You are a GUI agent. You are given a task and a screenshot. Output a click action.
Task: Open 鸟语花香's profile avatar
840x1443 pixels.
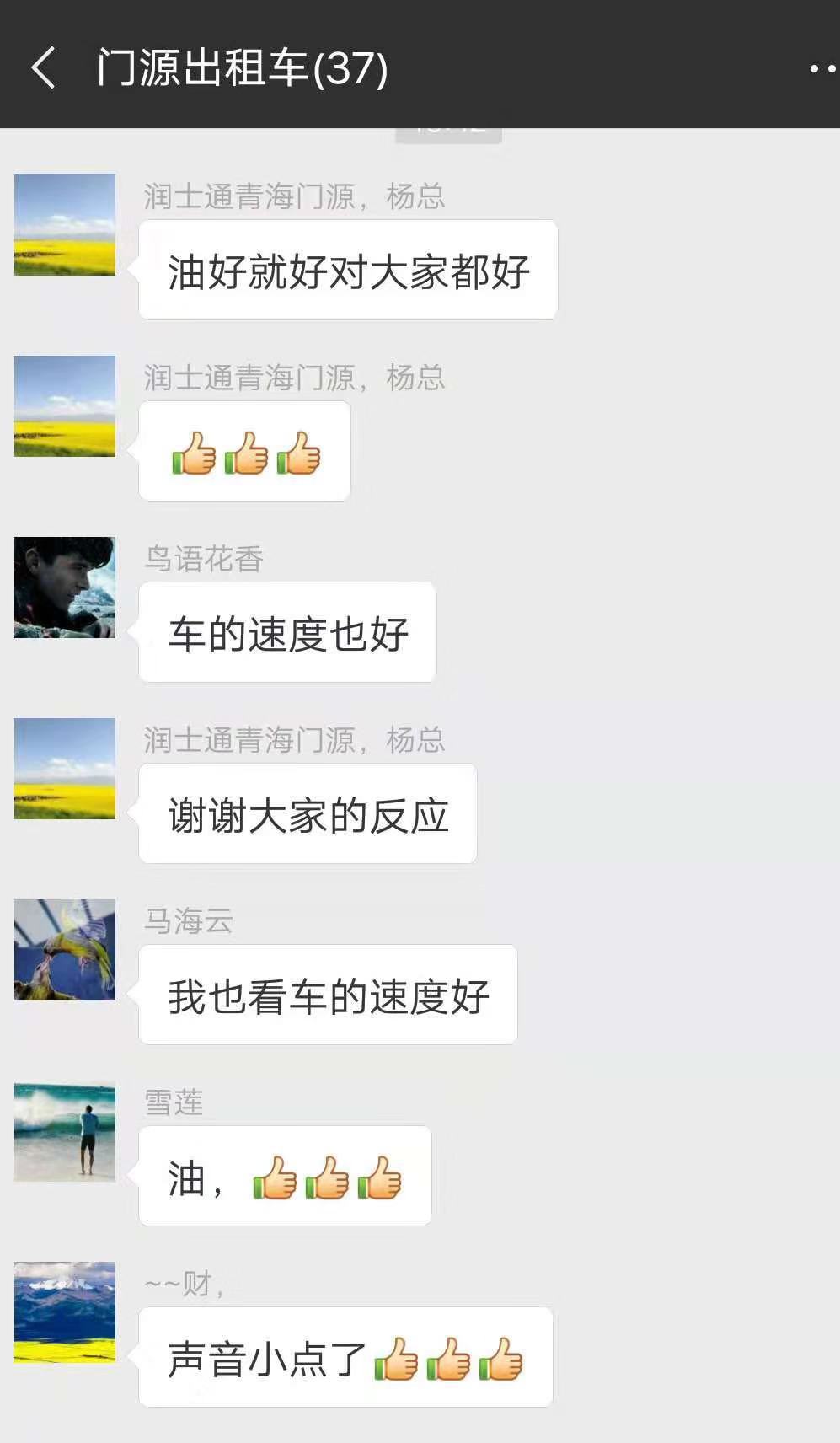click(x=65, y=587)
